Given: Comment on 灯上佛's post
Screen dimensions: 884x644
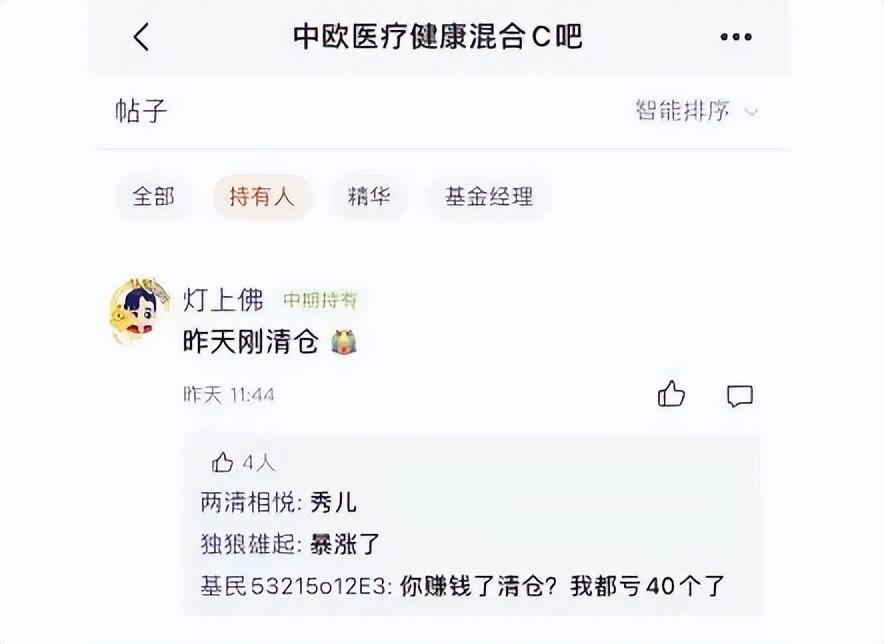Looking at the screenshot, I should click(739, 396).
